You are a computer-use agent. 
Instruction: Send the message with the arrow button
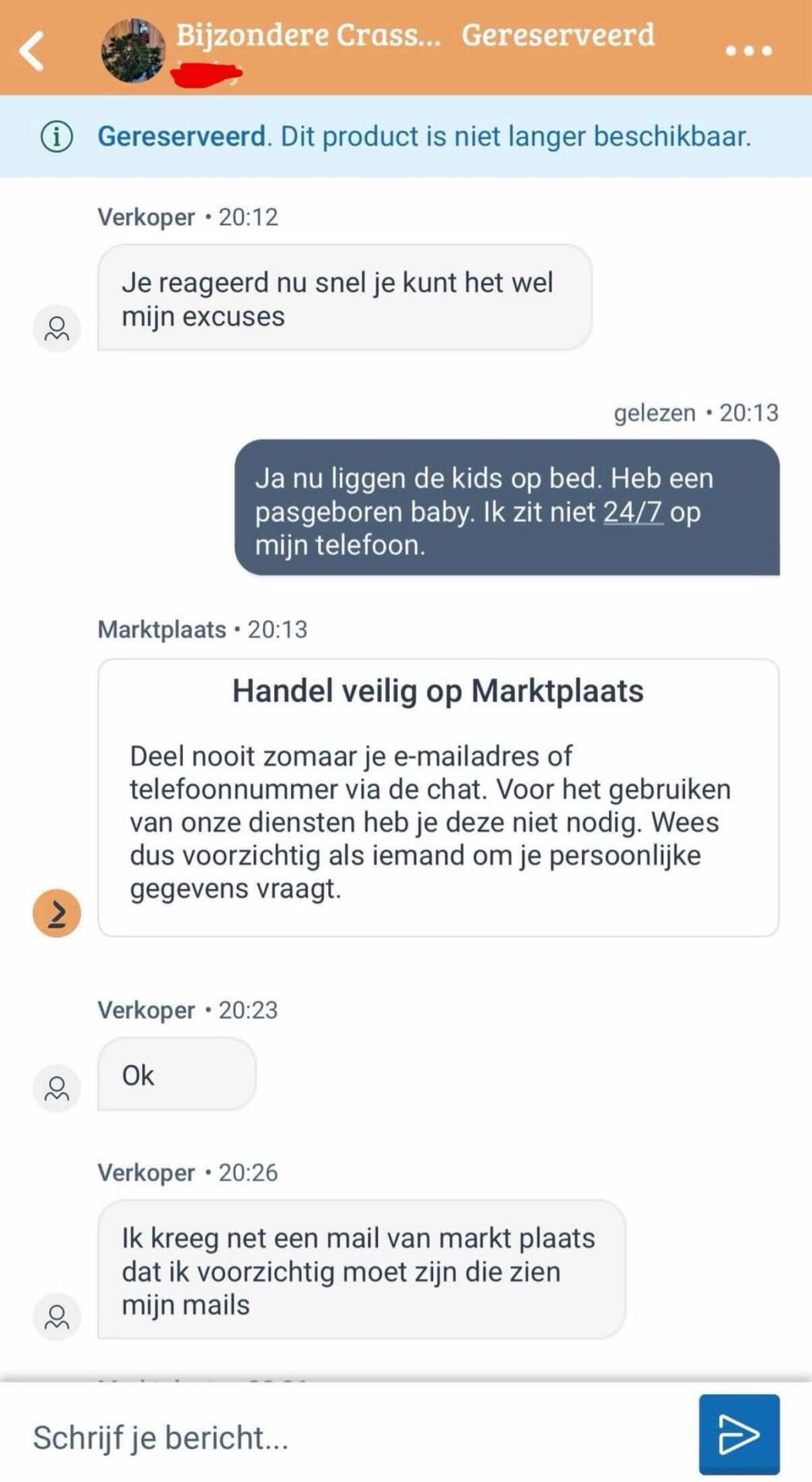pos(739,1434)
